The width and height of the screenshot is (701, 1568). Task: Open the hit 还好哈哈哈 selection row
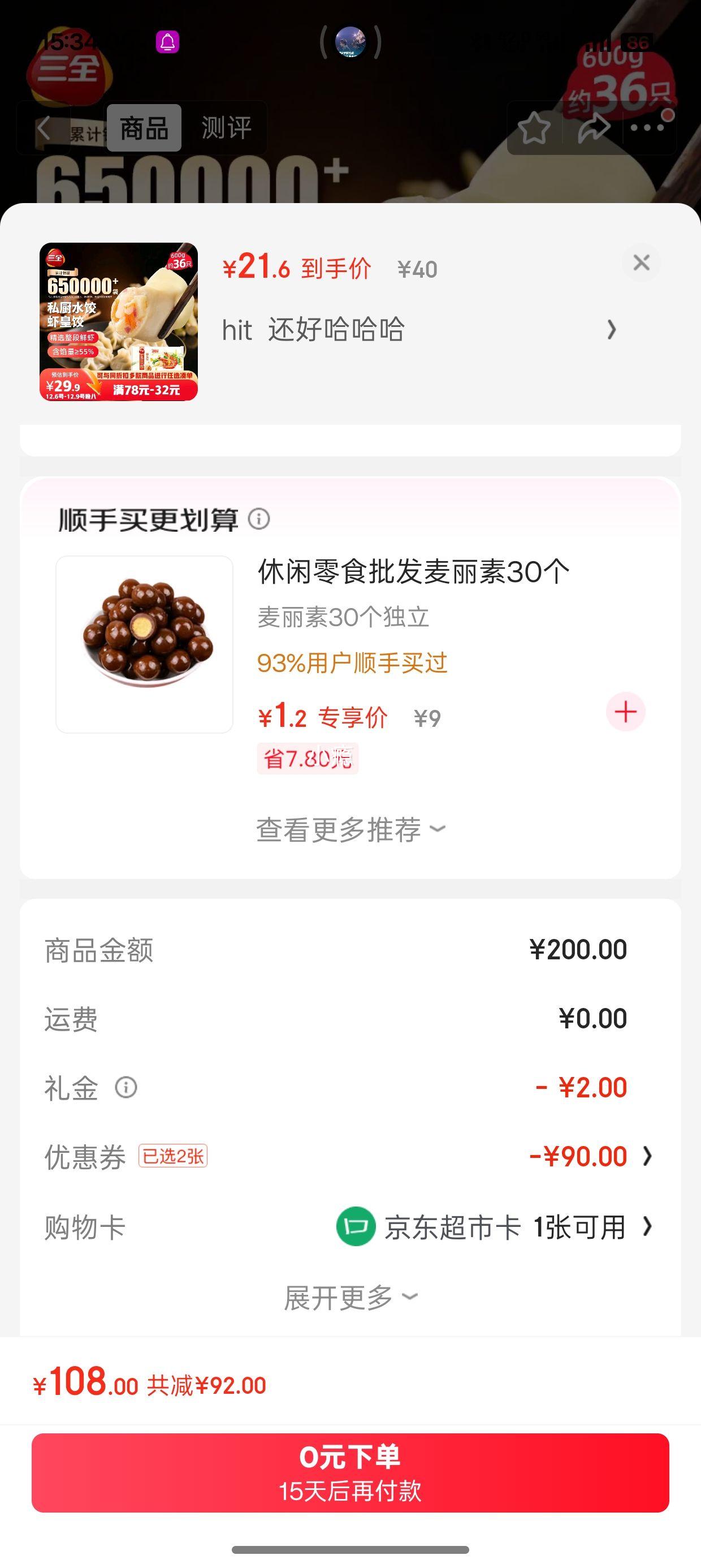coord(419,330)
